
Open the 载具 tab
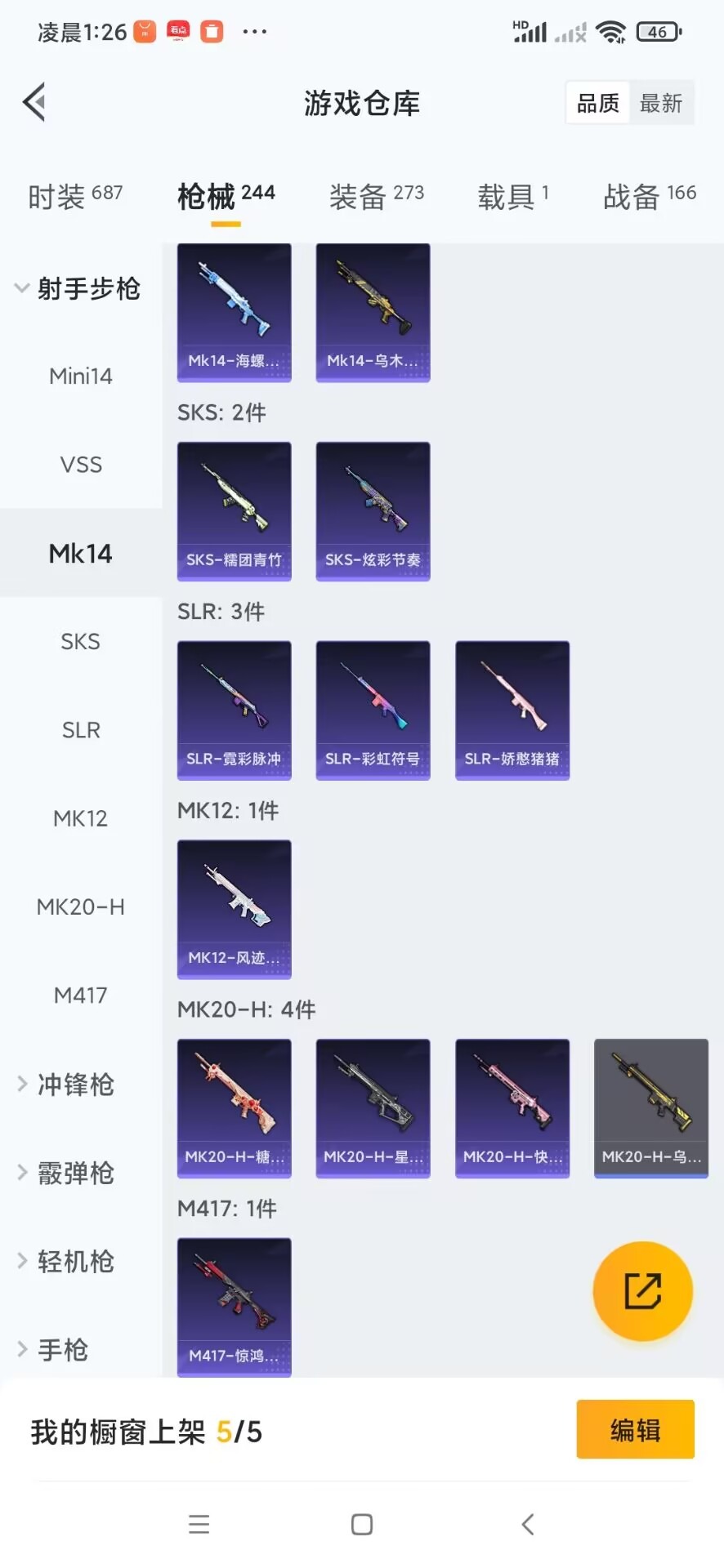click(512, 196)
